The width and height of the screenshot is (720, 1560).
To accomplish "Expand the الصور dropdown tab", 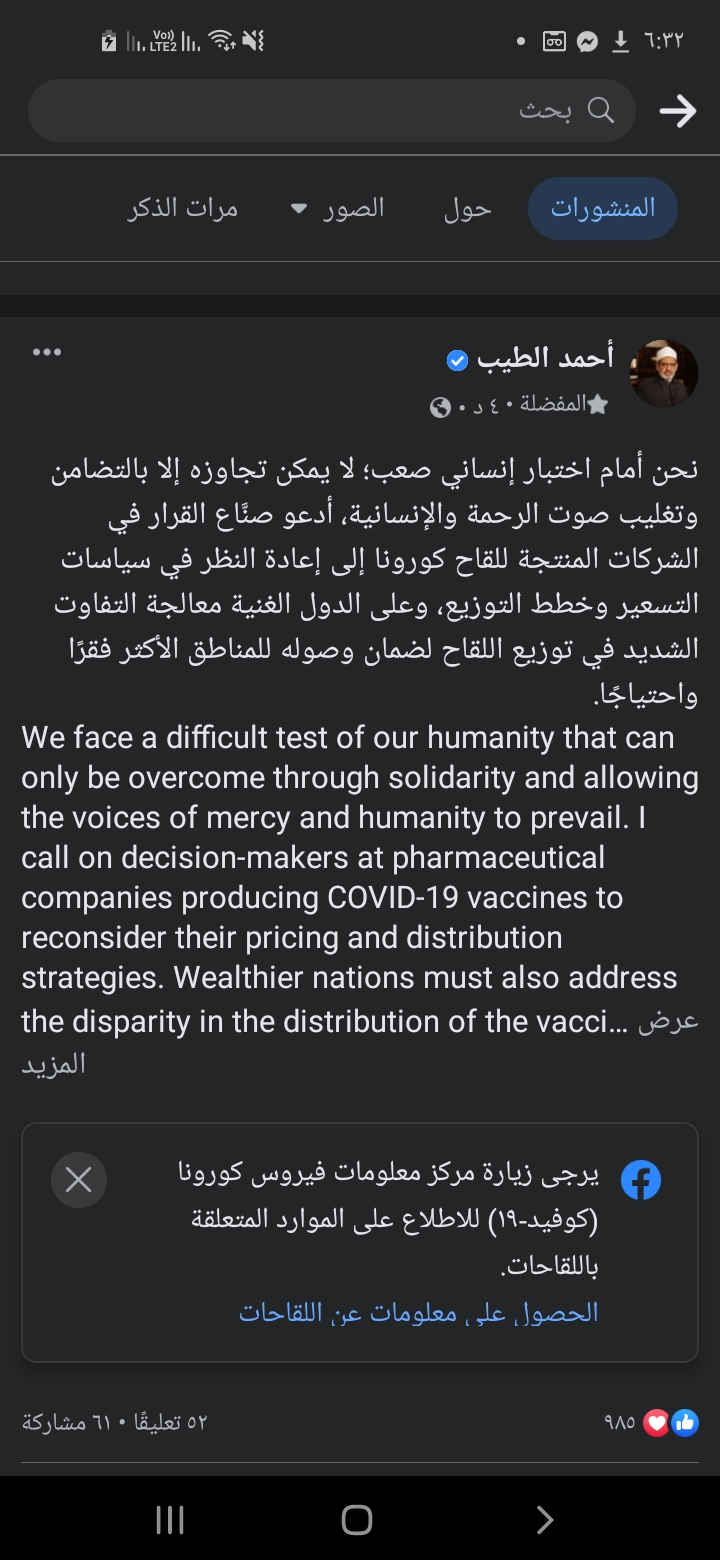I will [338, 208].
